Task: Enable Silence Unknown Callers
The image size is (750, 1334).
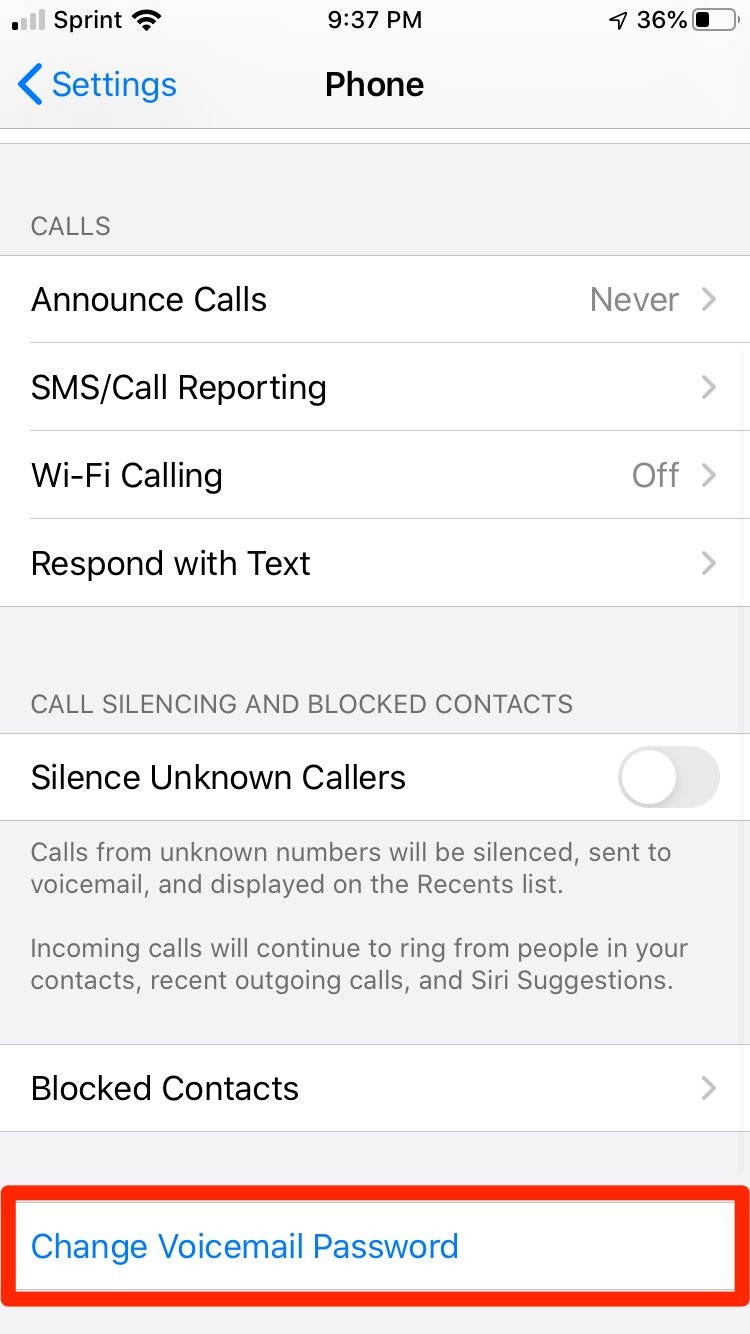Action: click(x=669, y=777)
